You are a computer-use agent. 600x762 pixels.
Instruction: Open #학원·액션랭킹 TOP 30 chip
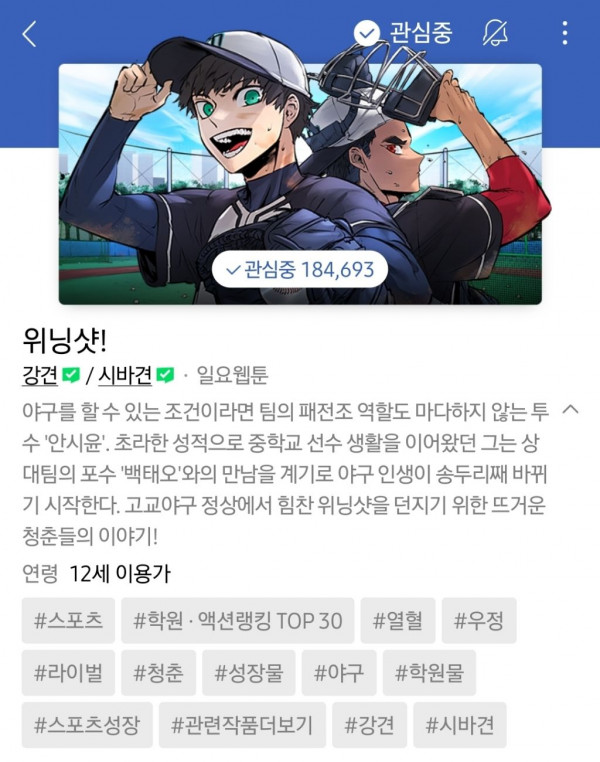[237, 621]
